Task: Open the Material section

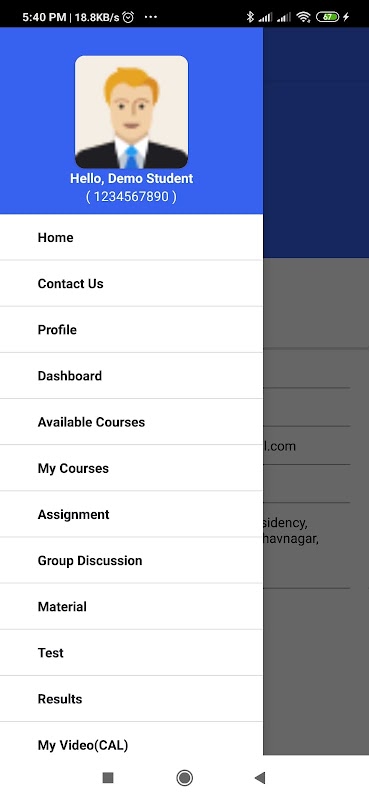Action: click(131, 607)
